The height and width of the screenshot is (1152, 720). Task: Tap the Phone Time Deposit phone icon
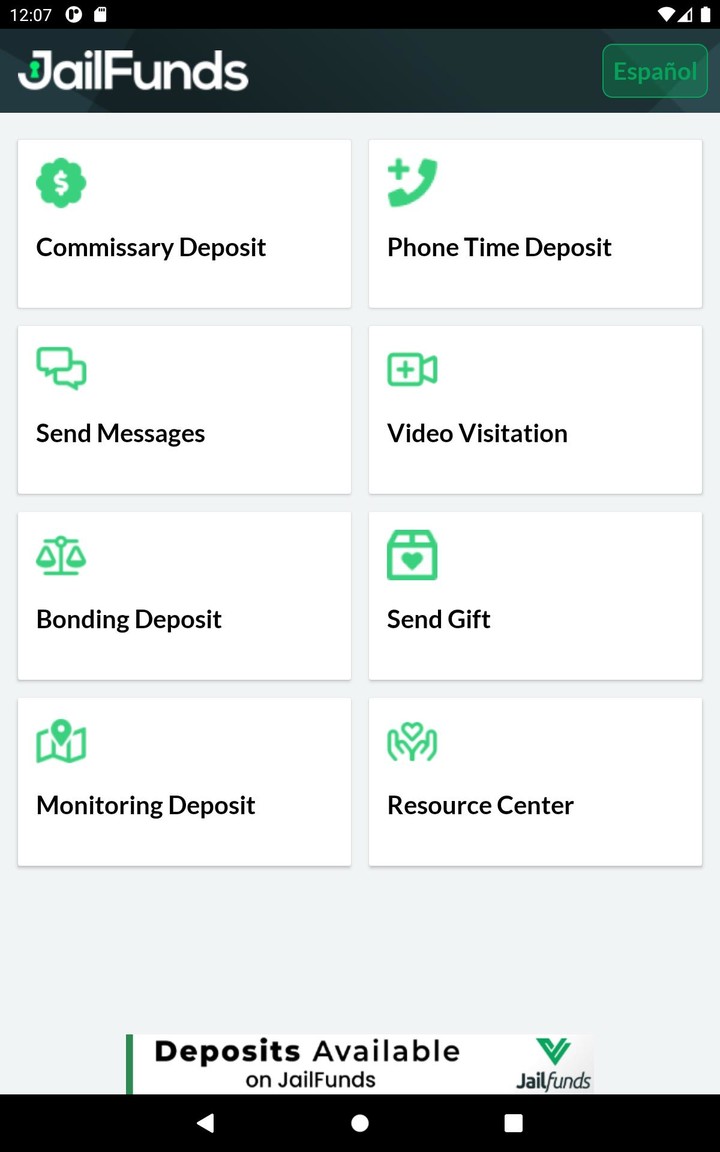pyautogui.click(x=413, y=181)
